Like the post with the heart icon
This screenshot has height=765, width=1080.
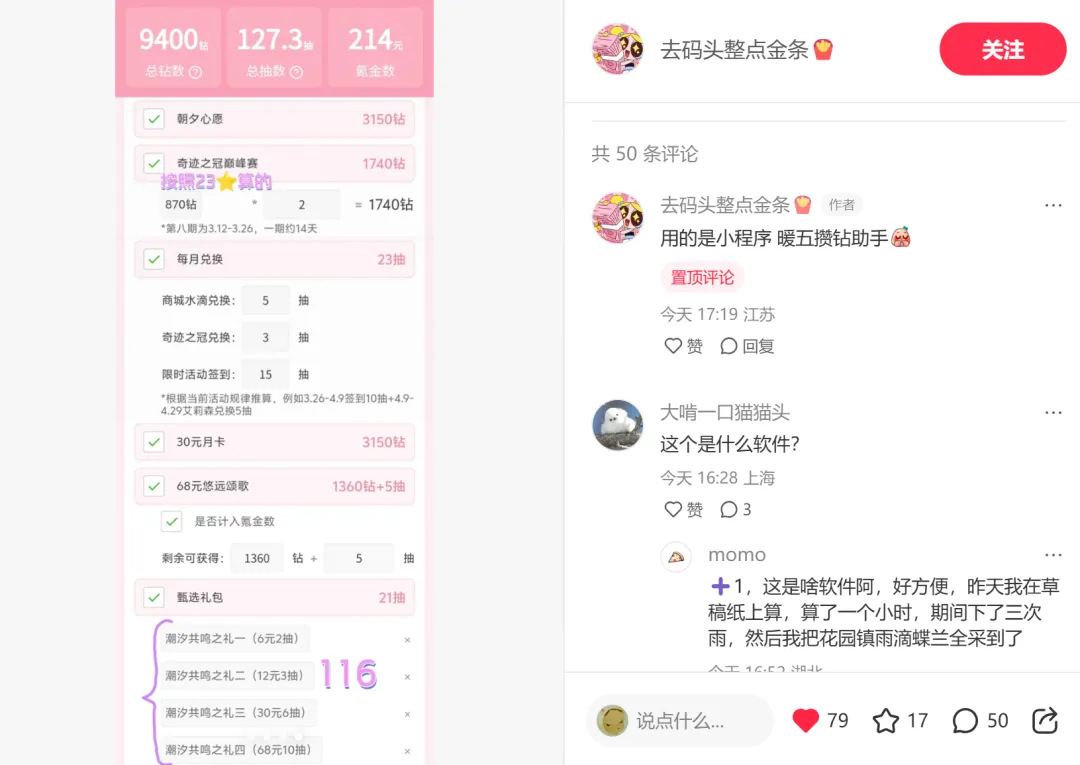pos(806,720)
